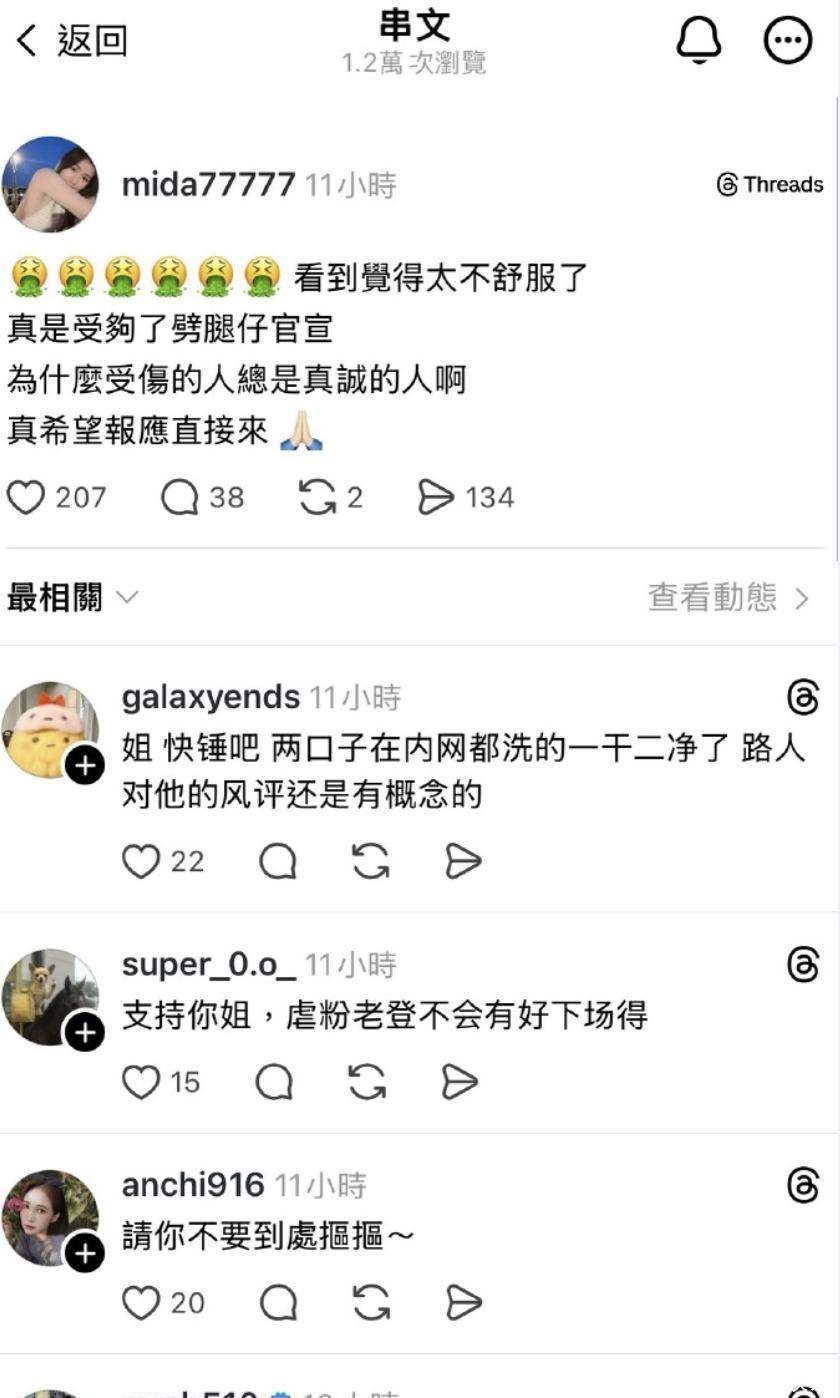Open mida77777's profile picture
The width and height of the screenshot is (840, 1398).
tap(50, 185)
